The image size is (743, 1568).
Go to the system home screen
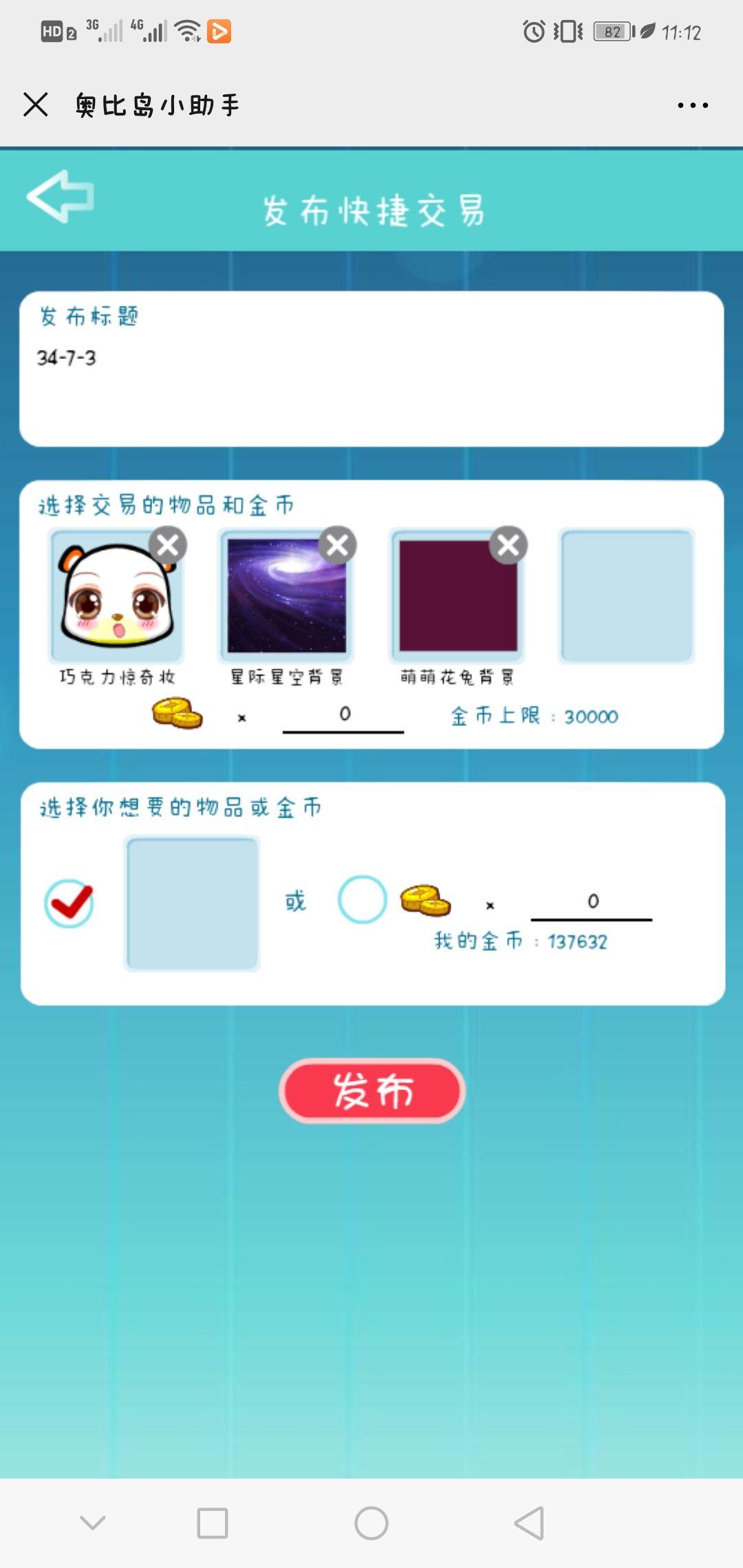tap(371, 1523)
